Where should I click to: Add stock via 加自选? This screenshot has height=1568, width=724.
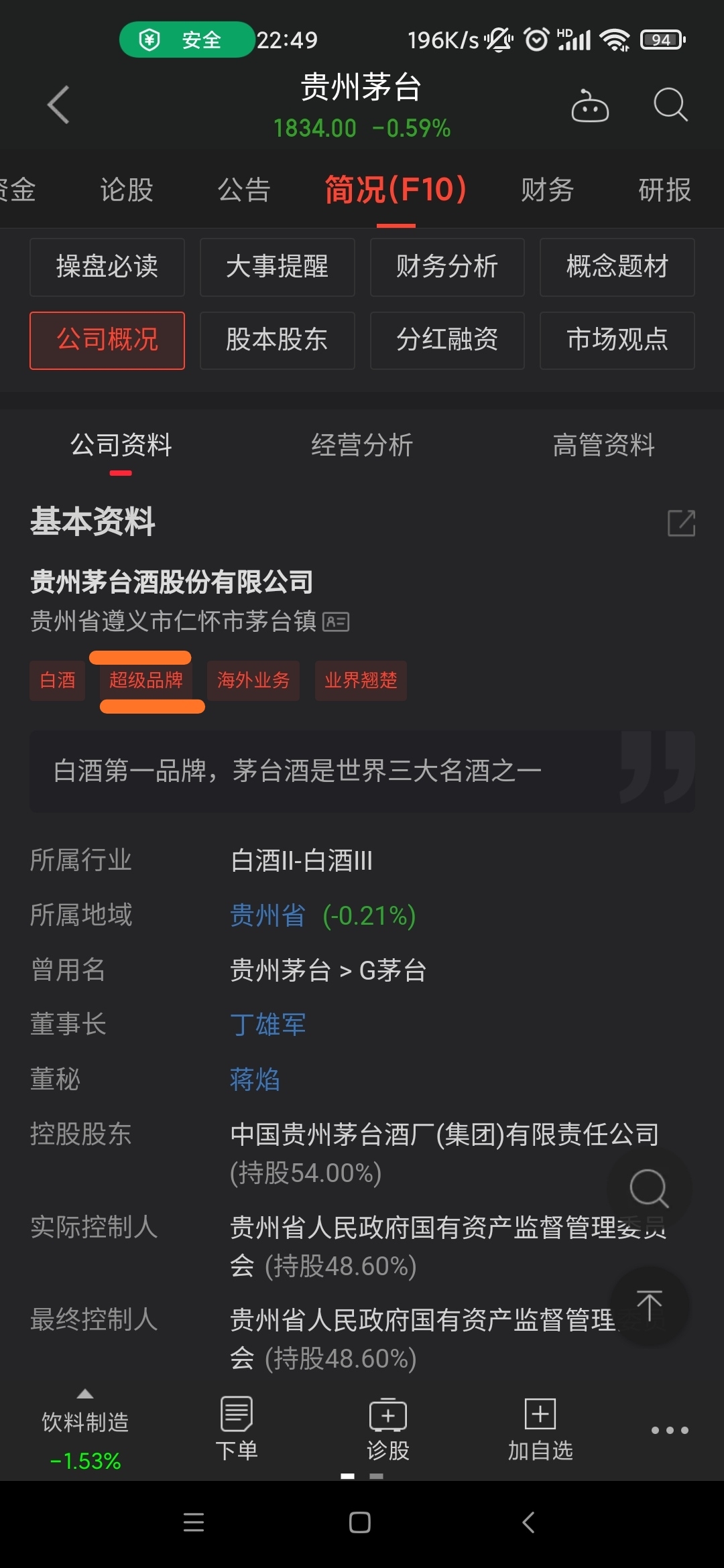540,1429
